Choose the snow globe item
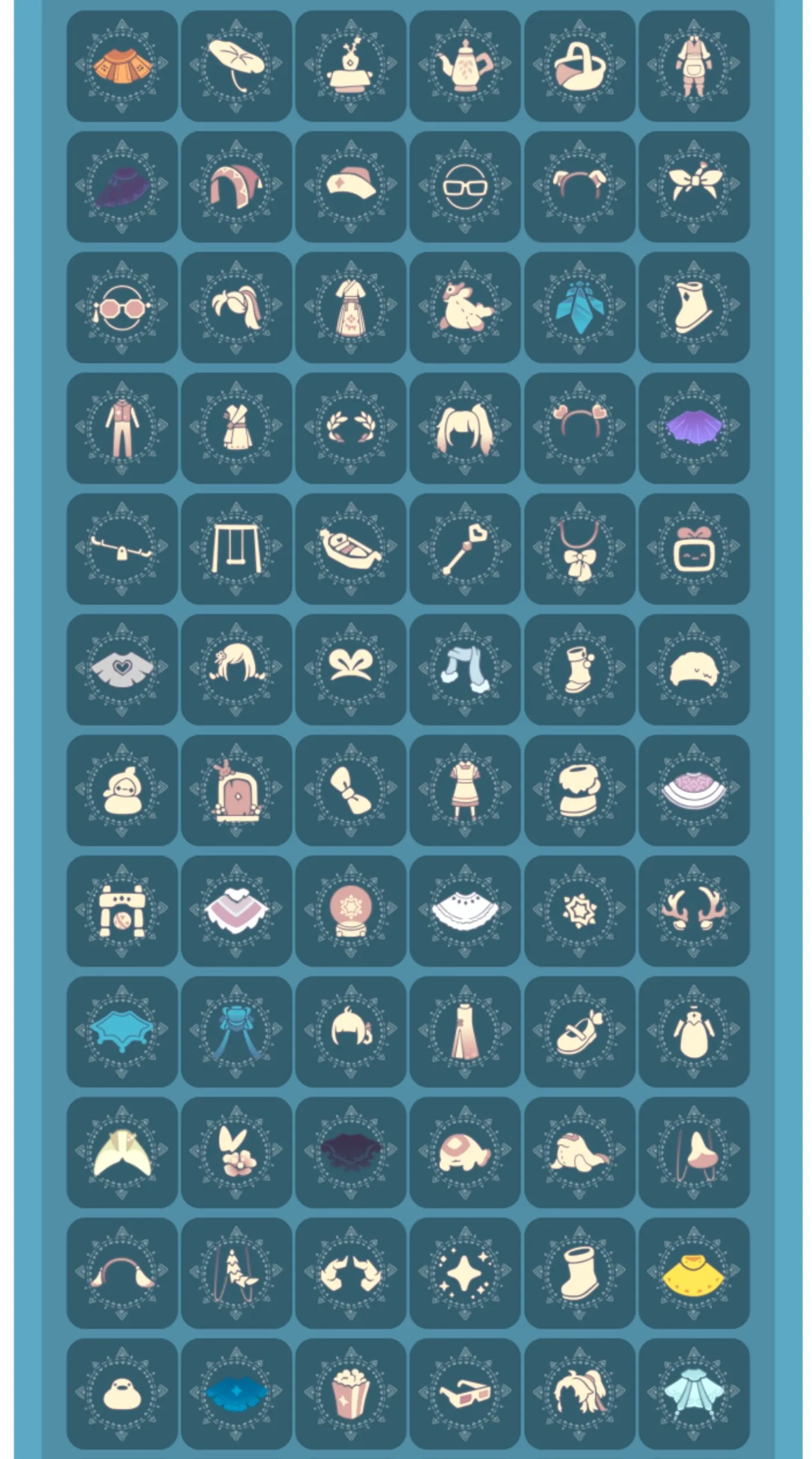 click(350, 911)
